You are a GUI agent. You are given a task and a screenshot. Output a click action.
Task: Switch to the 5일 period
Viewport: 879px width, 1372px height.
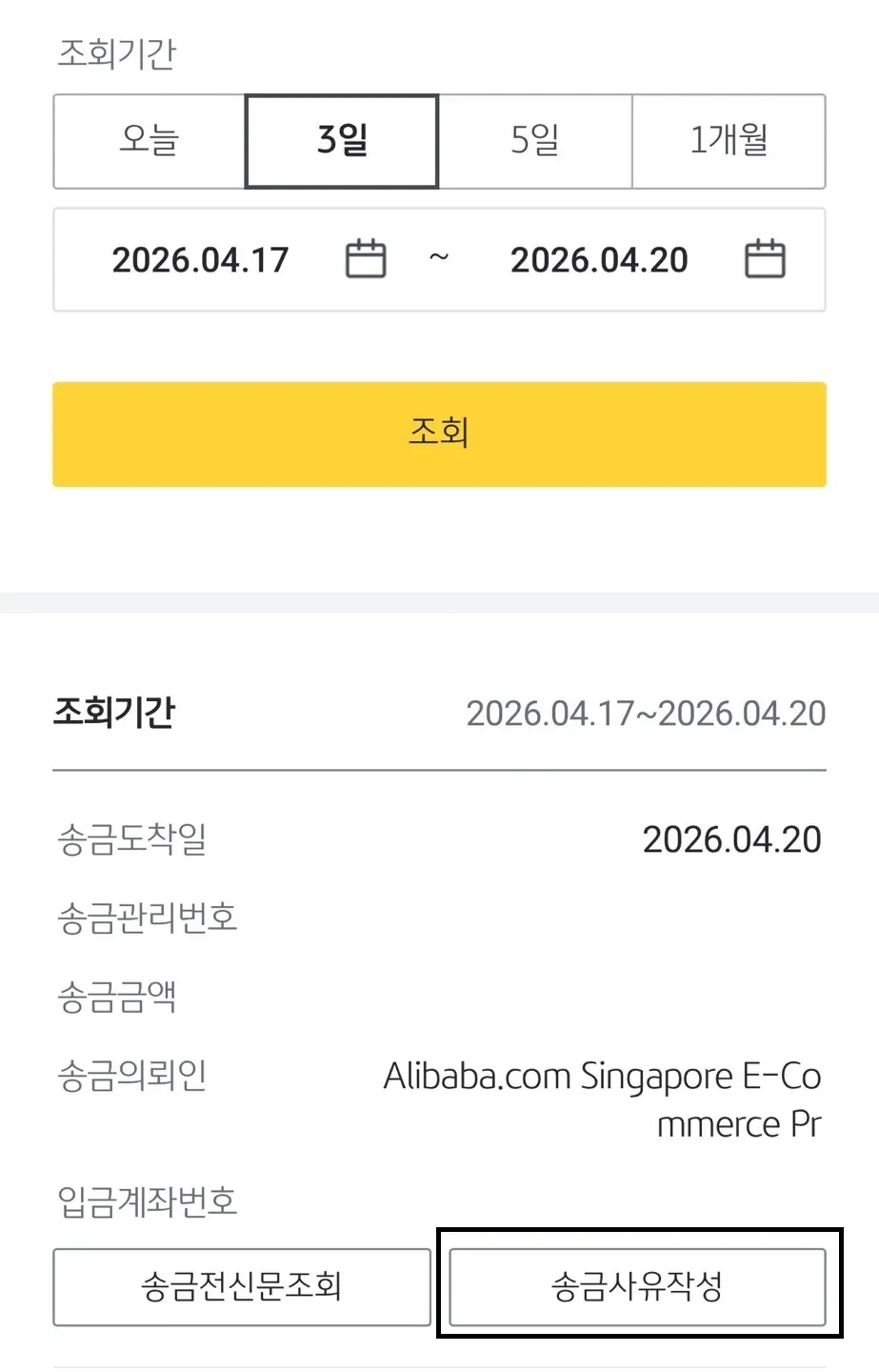(x=535, y=141)
